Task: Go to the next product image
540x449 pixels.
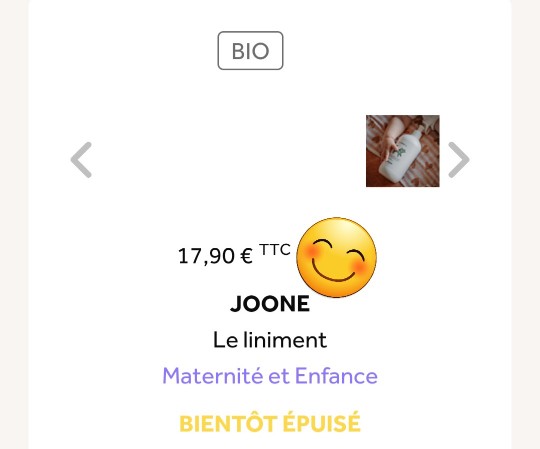Action: click(459, 160)
